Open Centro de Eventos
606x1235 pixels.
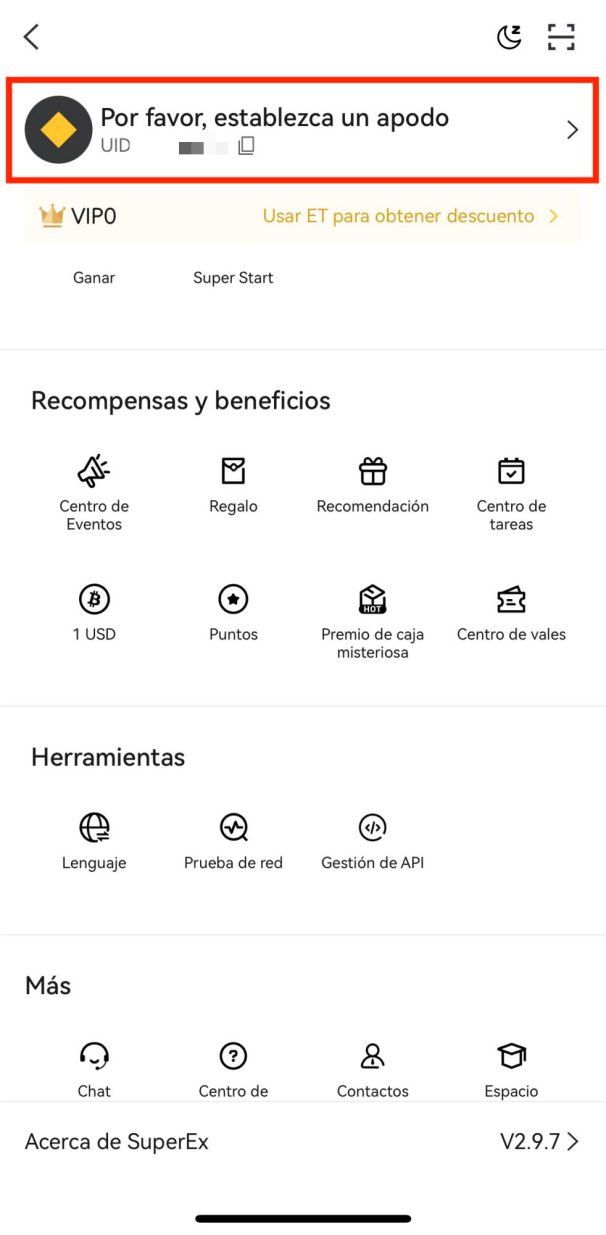click(94, 494)
